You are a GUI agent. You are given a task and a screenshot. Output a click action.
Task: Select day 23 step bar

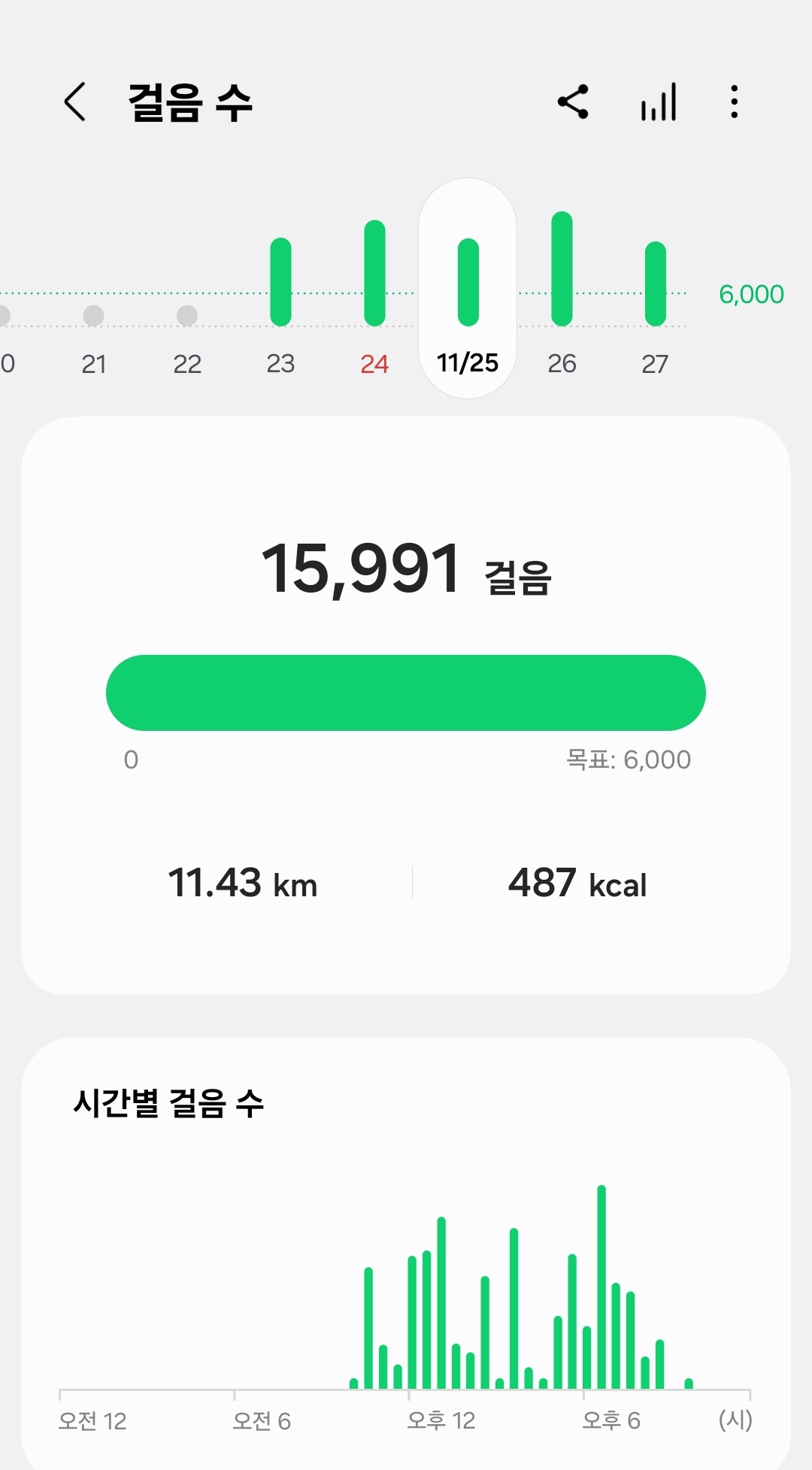[x=280, y=282]
